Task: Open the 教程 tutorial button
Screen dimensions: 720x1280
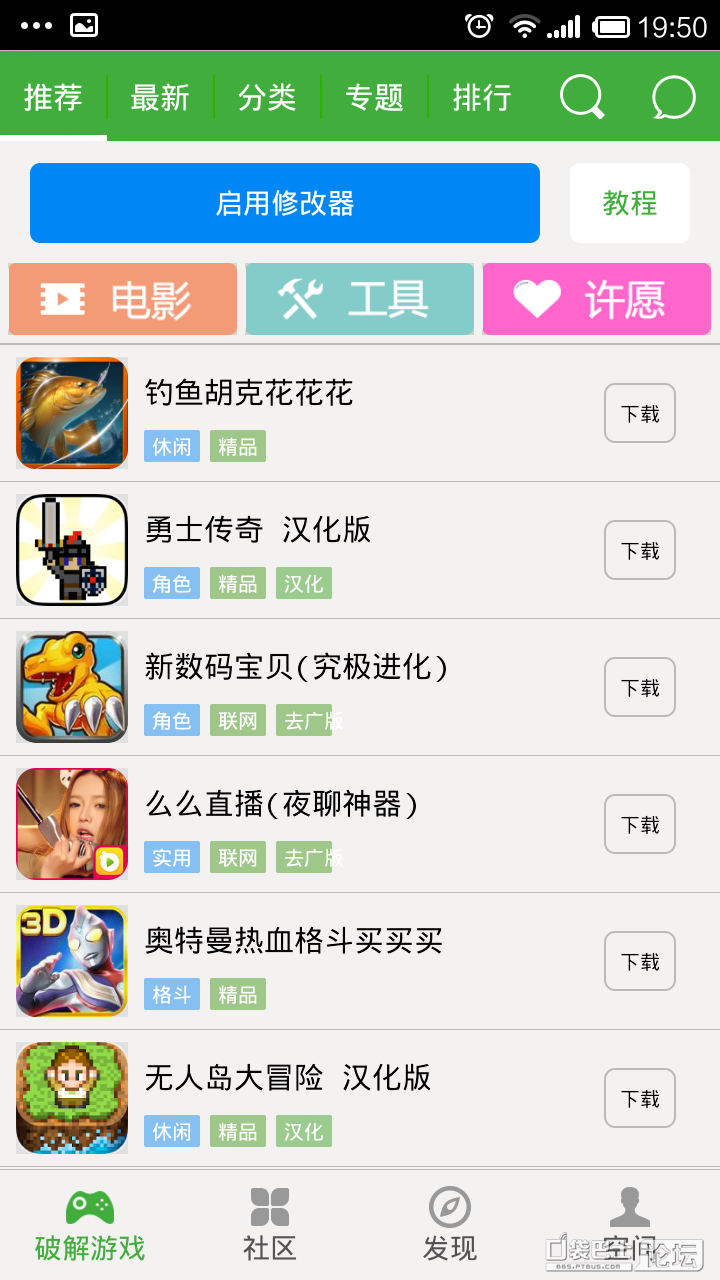Action: point(630,203)
